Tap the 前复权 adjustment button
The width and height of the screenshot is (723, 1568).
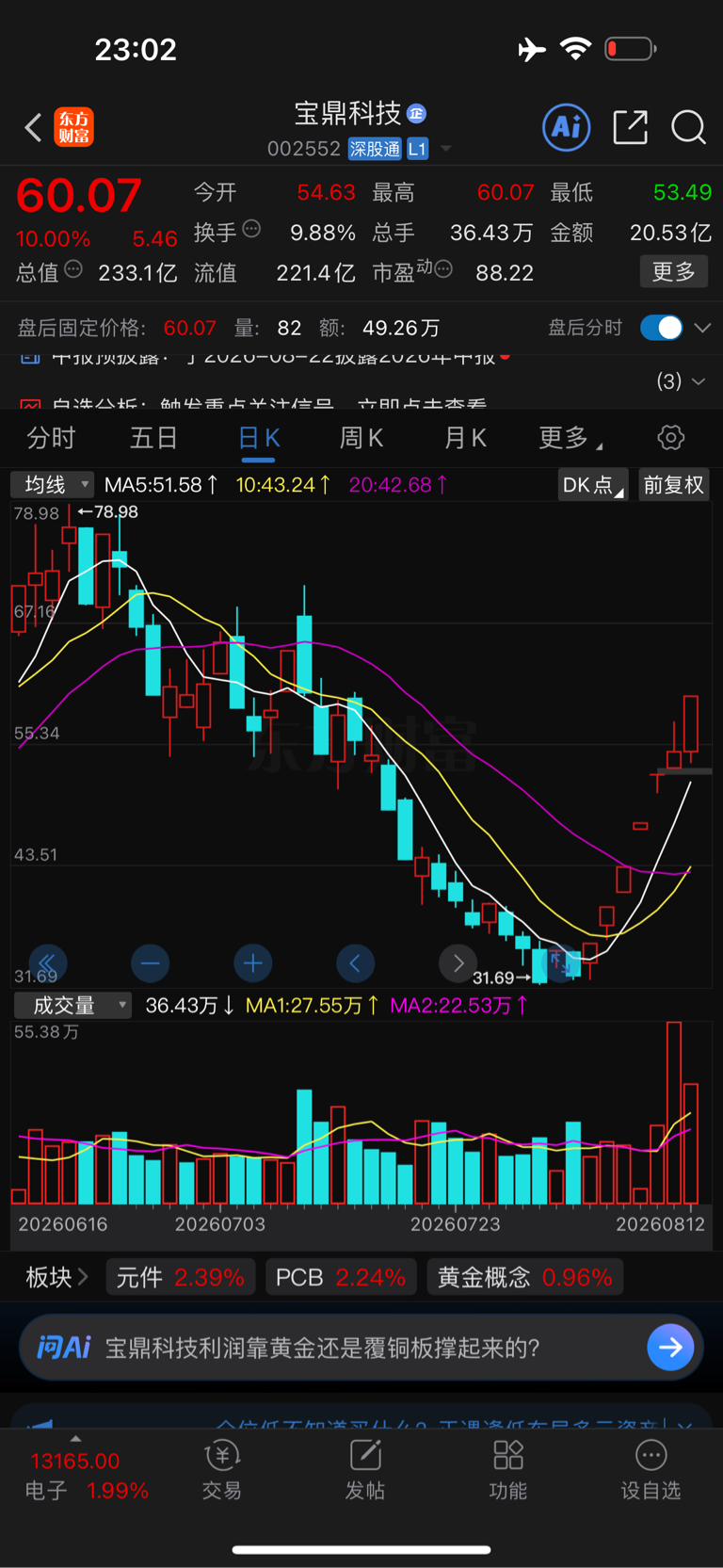[x=673, y=485]
